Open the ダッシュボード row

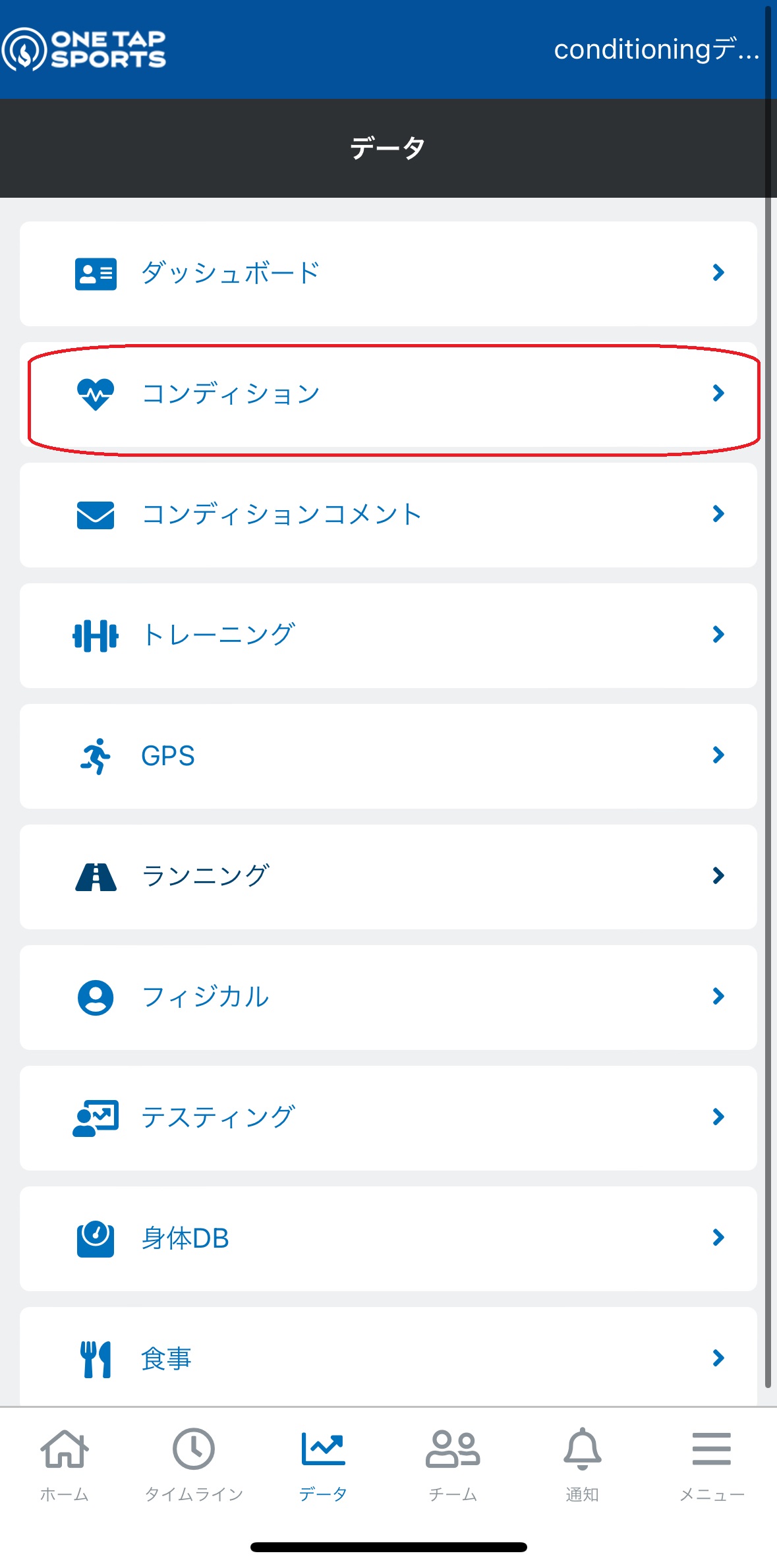(388, 274)
